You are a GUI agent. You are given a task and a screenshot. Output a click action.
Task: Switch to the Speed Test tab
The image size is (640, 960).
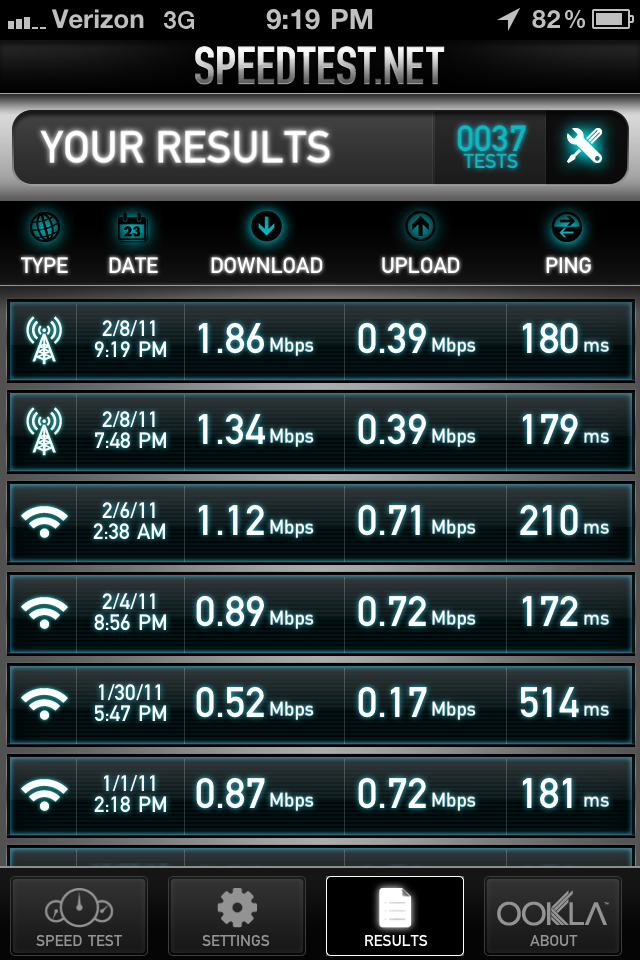point(79,916)
